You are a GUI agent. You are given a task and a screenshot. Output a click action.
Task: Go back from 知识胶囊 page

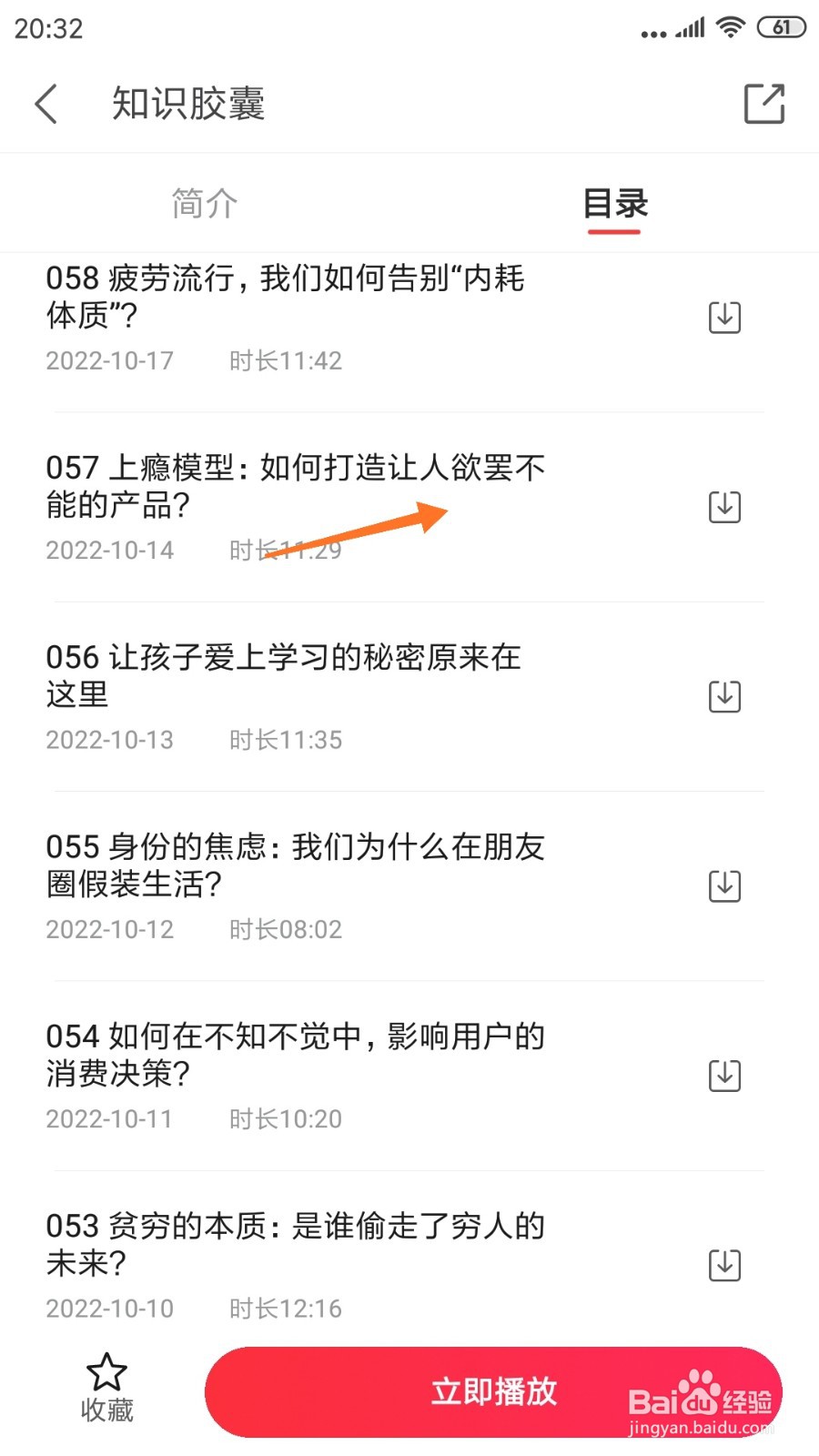[x=47, y=104]
